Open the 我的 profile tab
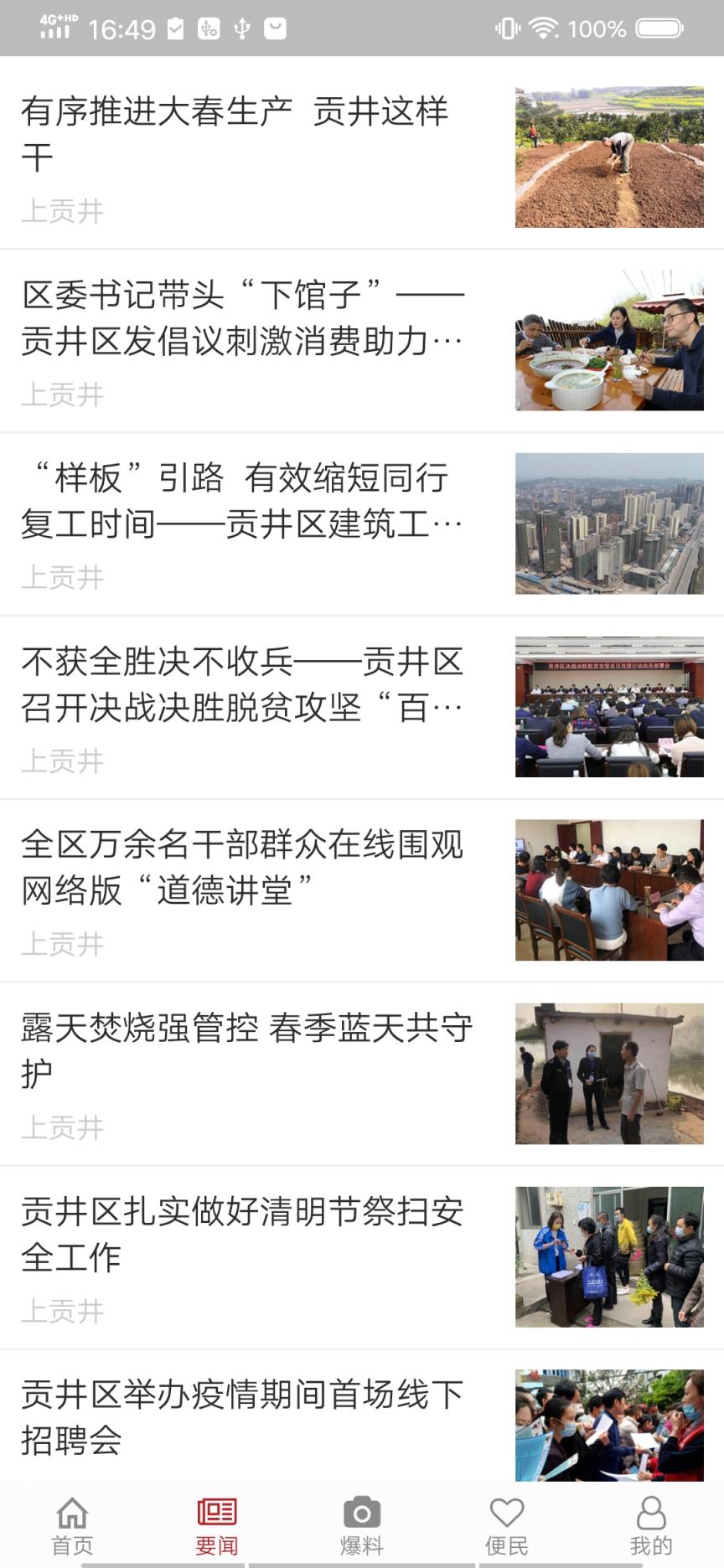This screenshot has width=724, height=1568. [x=651, y=1526]
